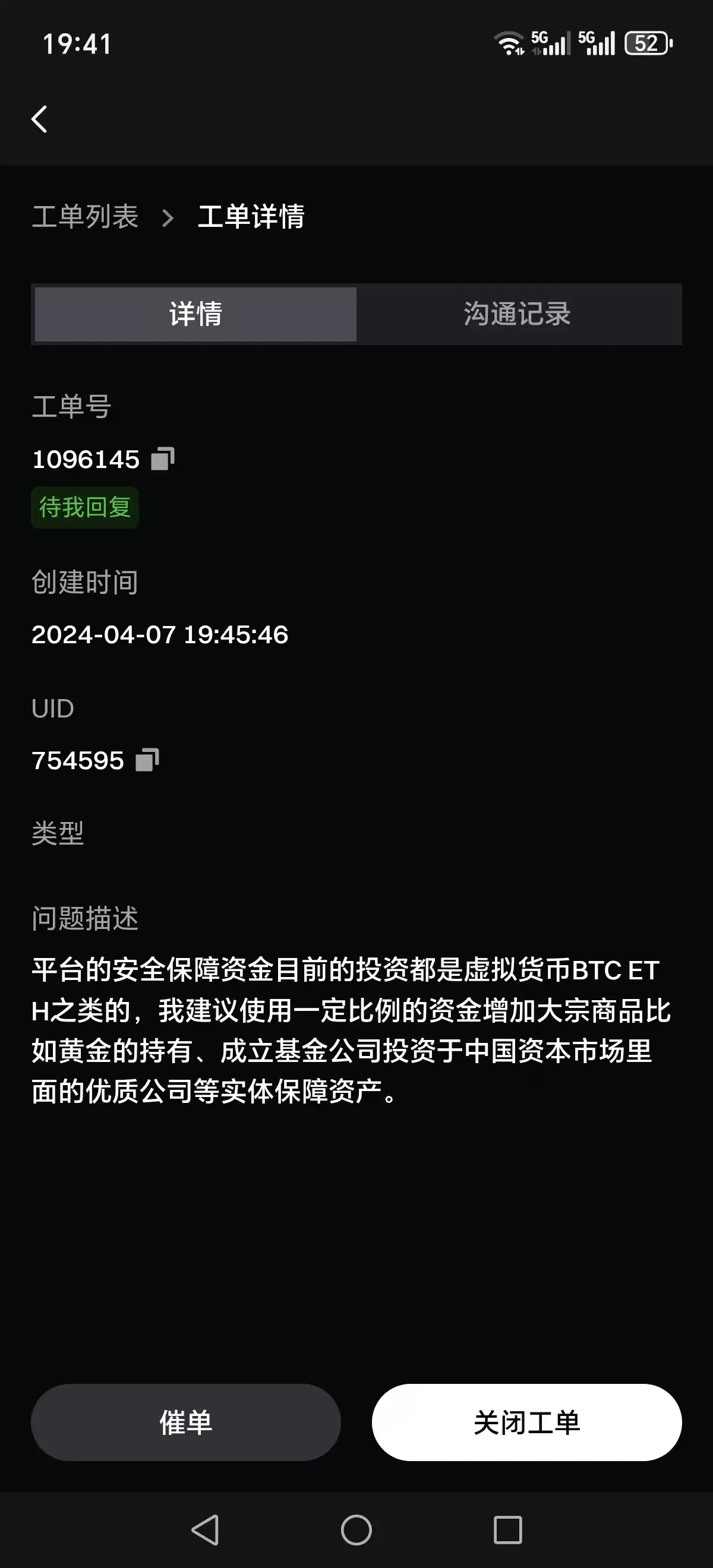Tap the battery indicator showing 52
The height and width of the screenshot is (1568, 713).
(646, 42)
